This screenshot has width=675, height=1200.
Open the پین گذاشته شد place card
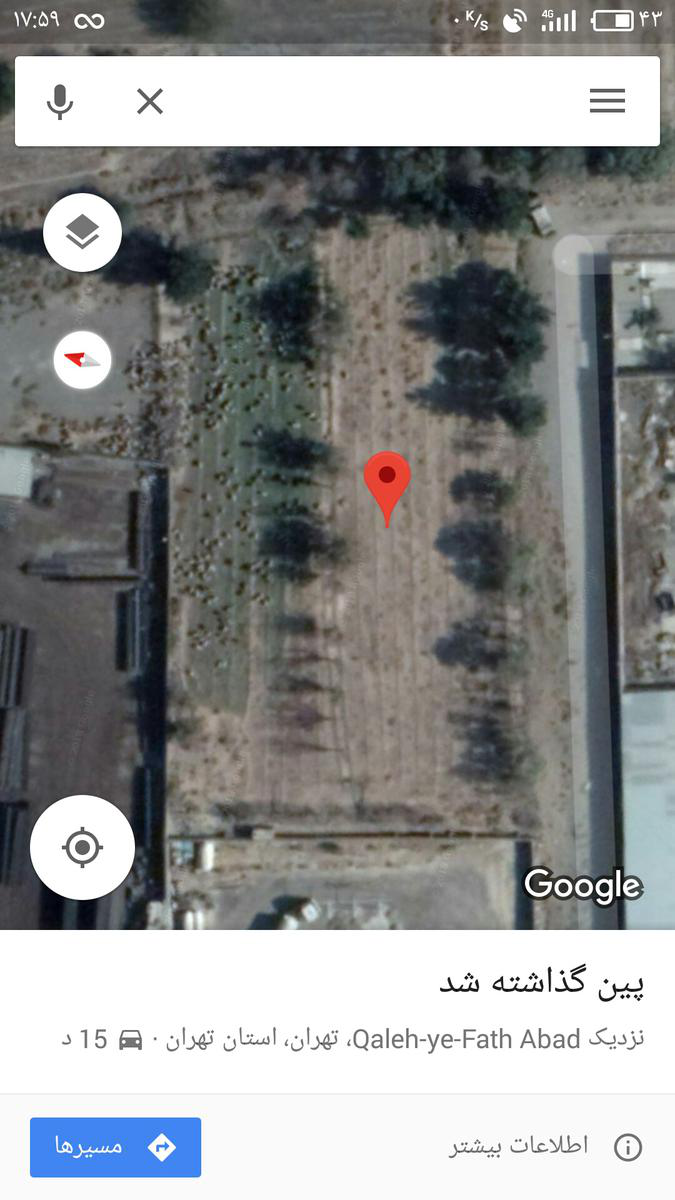pos(337,1012)
